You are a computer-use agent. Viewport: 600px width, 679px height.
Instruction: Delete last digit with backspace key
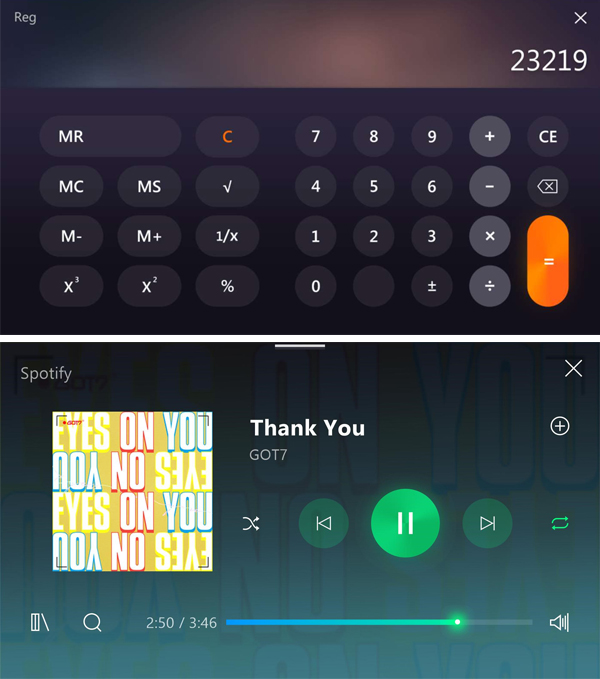click(x=548, y=187)
